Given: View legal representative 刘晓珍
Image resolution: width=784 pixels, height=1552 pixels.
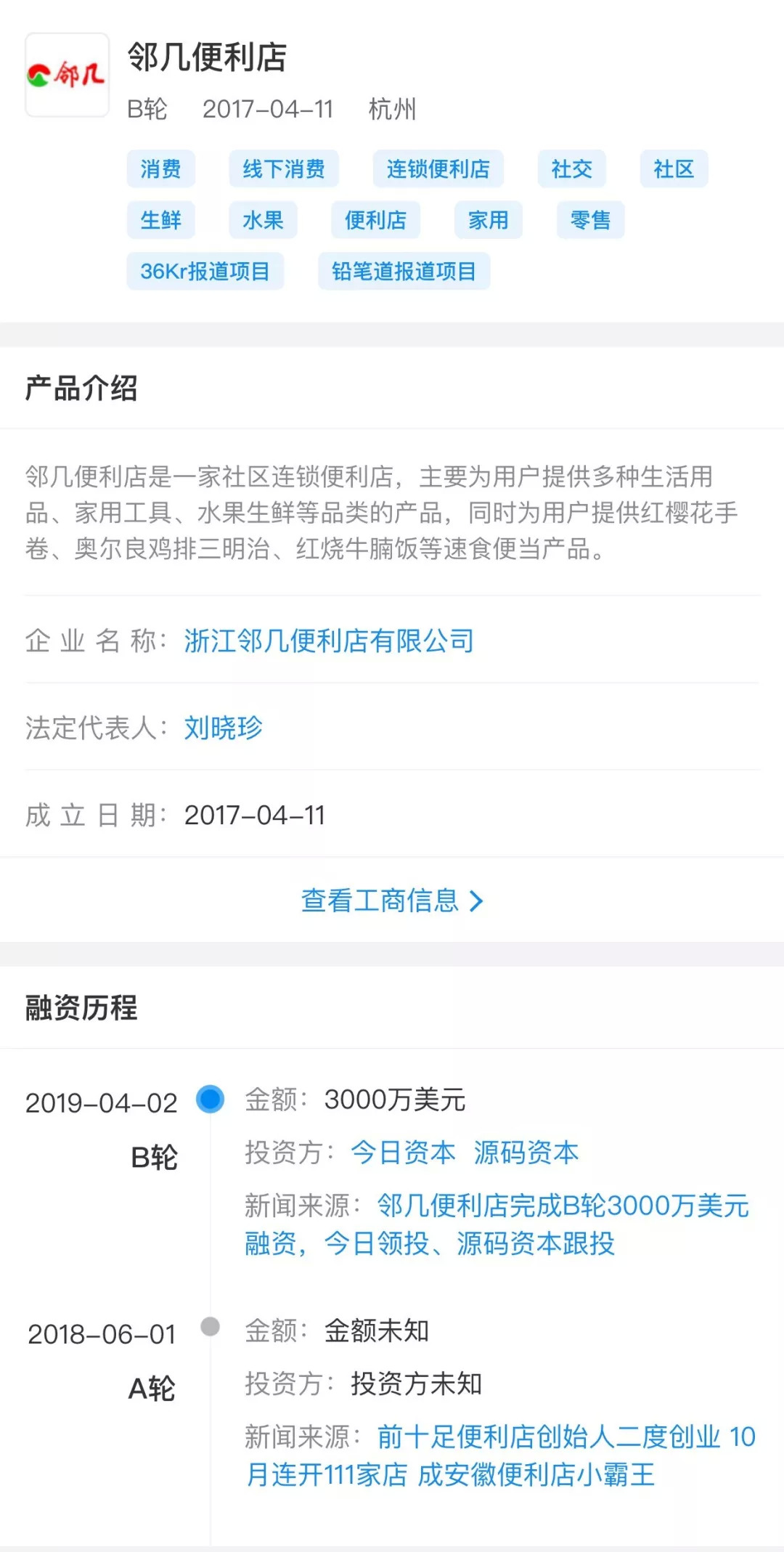Looking at the screenshot, I should (x=223, y=727).
